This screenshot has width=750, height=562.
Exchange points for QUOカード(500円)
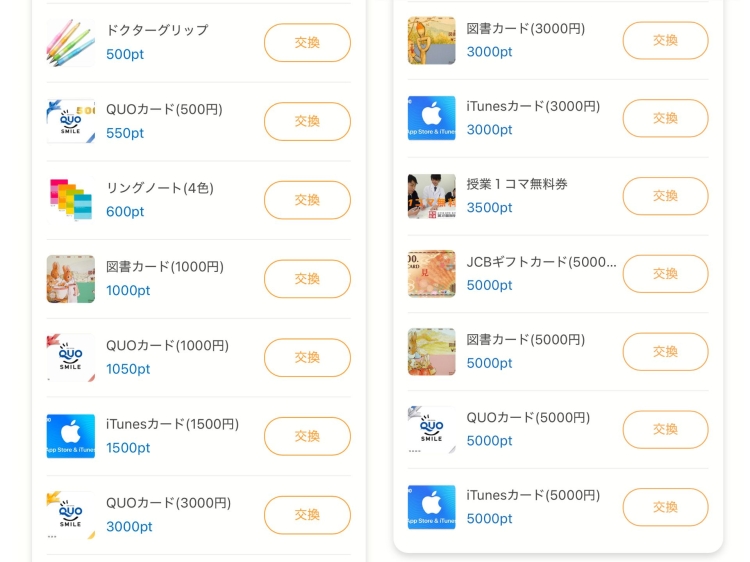point(307,121)
